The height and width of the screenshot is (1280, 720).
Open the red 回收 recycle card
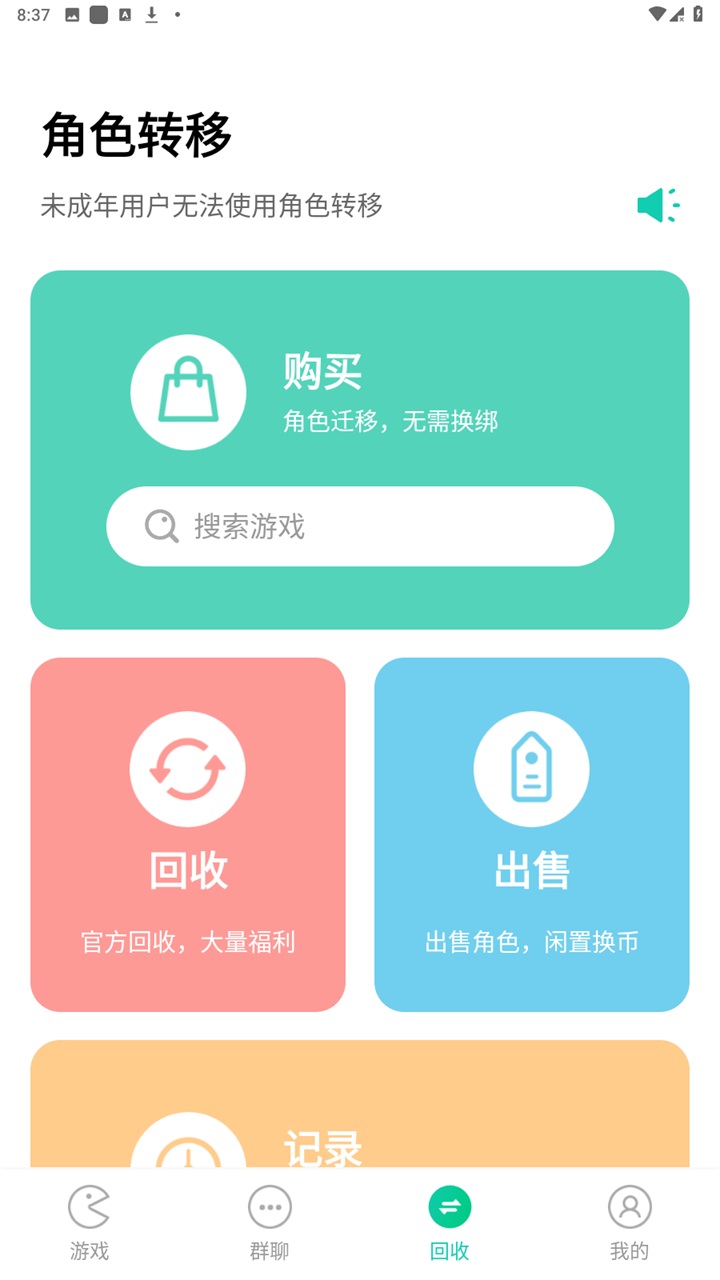click(x=188, y=834)
